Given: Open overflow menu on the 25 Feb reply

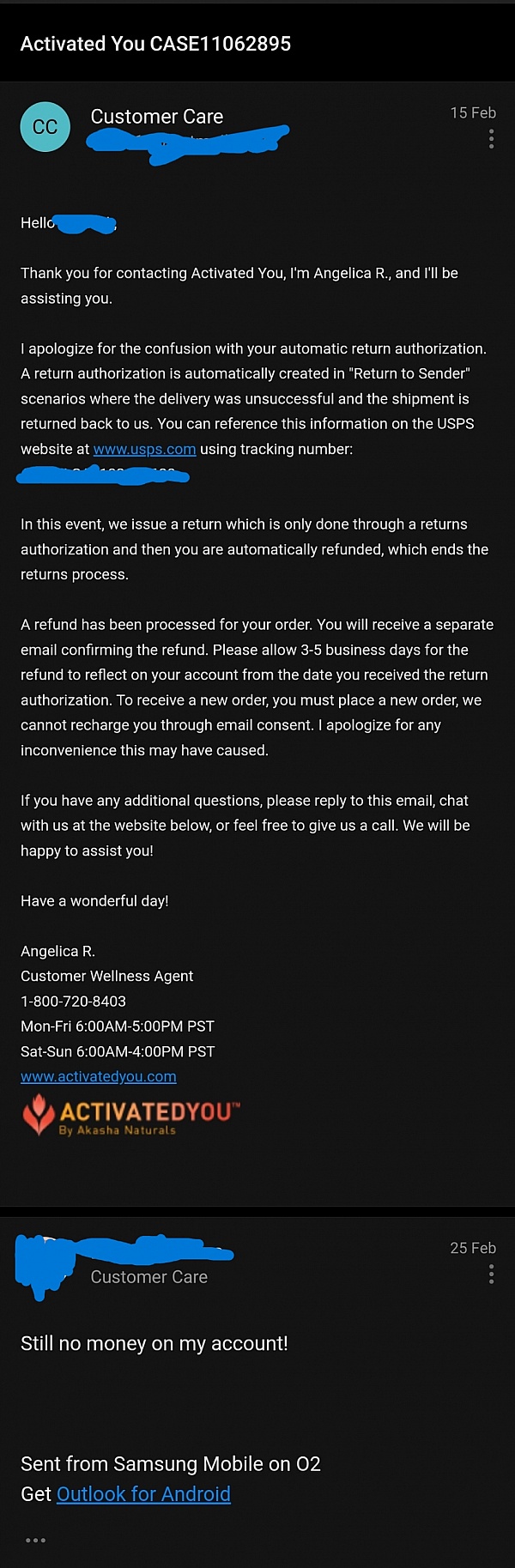Looking at the screenshot, I should [x=491, y=1274].
